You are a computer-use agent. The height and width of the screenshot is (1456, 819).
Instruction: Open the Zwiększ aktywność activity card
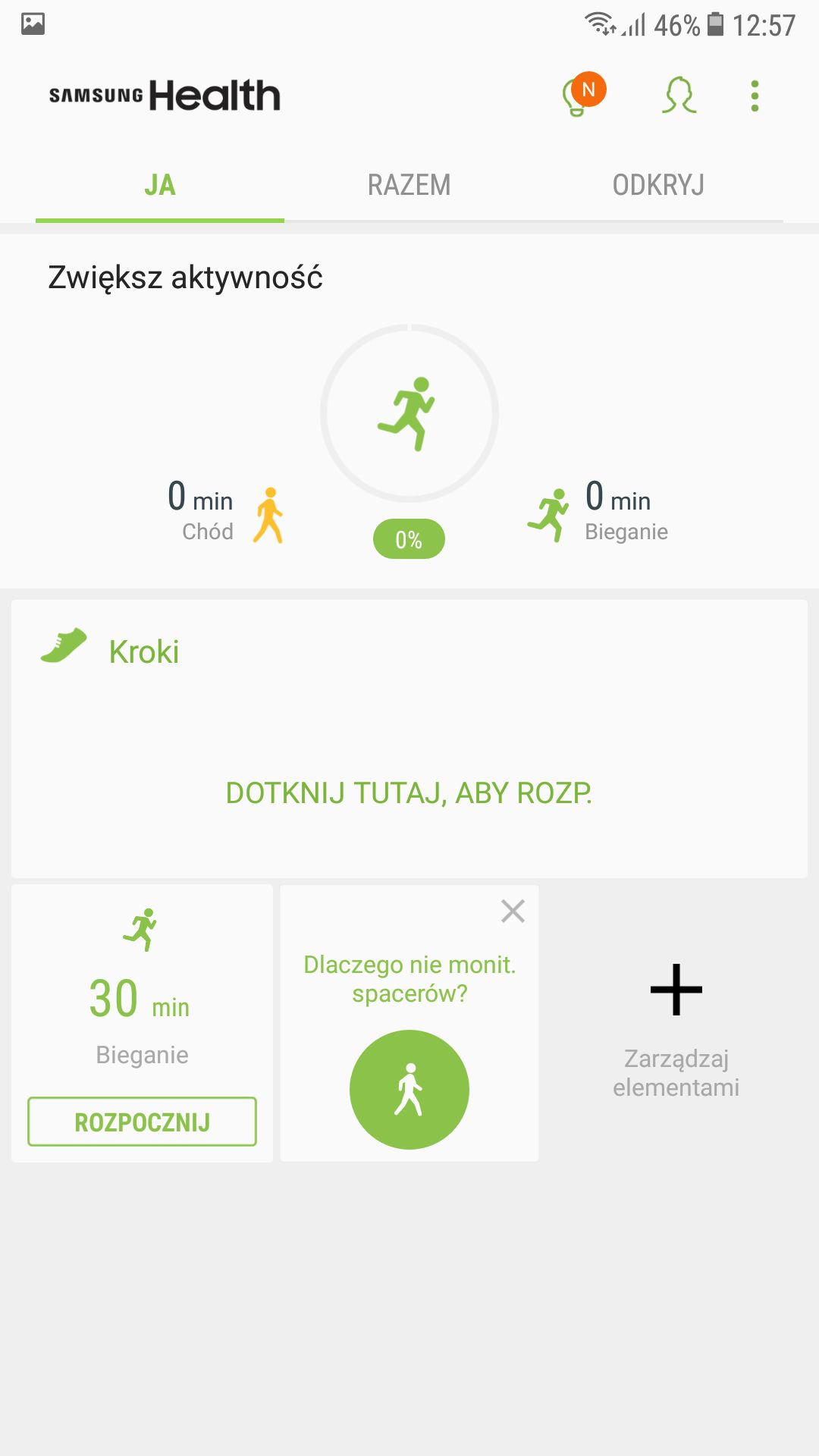(409, 411)
